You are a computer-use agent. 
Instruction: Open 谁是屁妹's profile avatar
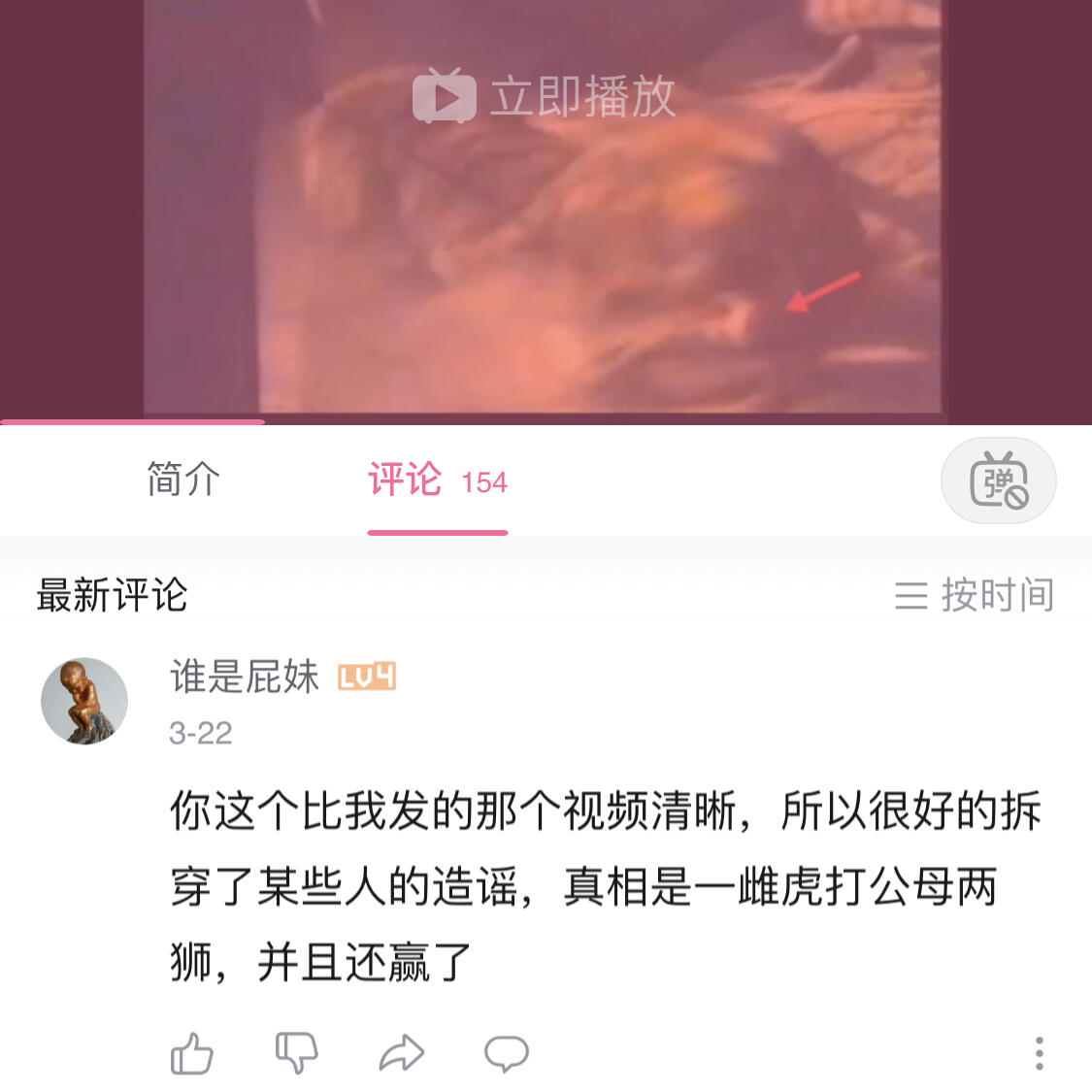point(85,701)
